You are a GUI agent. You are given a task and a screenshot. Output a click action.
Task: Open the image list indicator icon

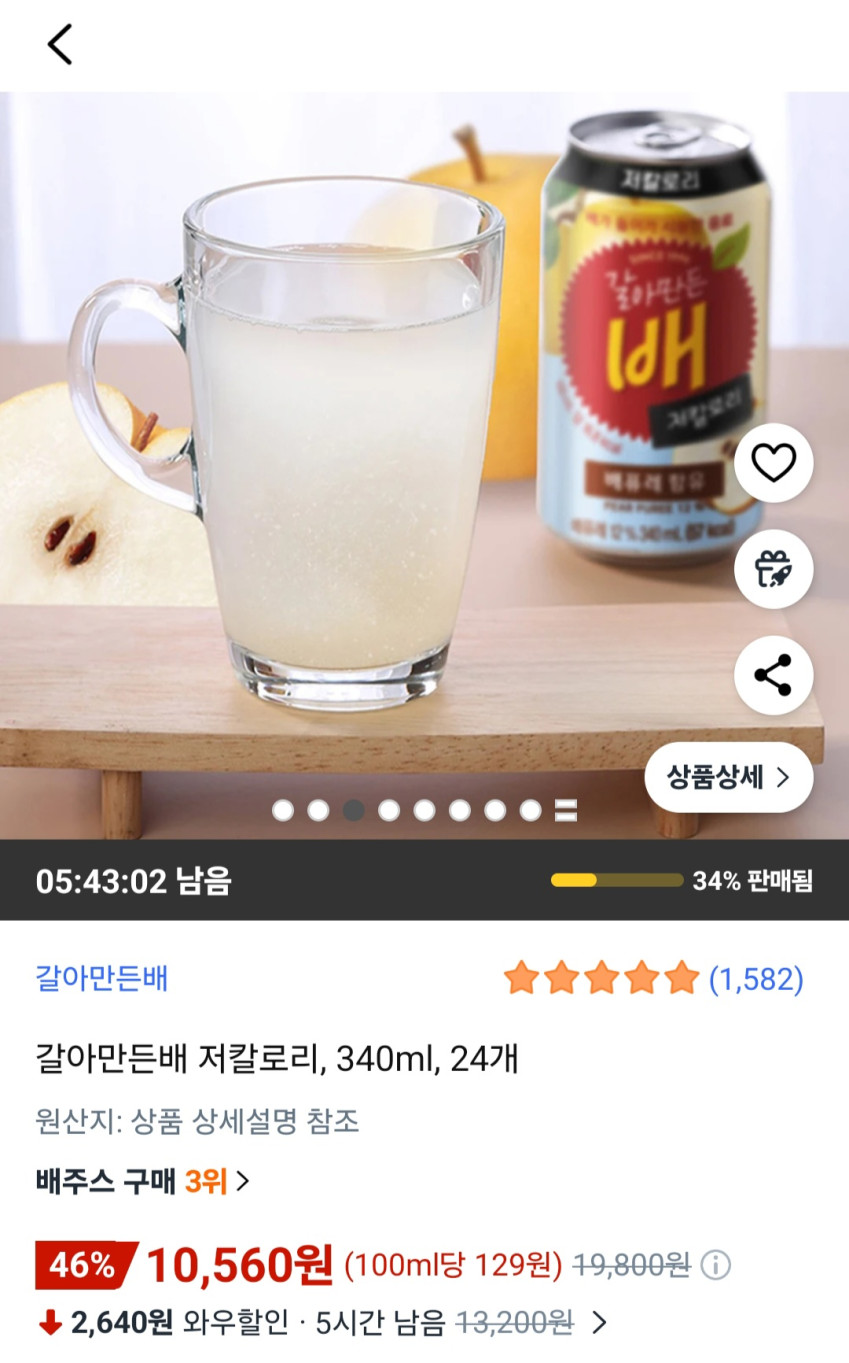click(x=566, y=811)
